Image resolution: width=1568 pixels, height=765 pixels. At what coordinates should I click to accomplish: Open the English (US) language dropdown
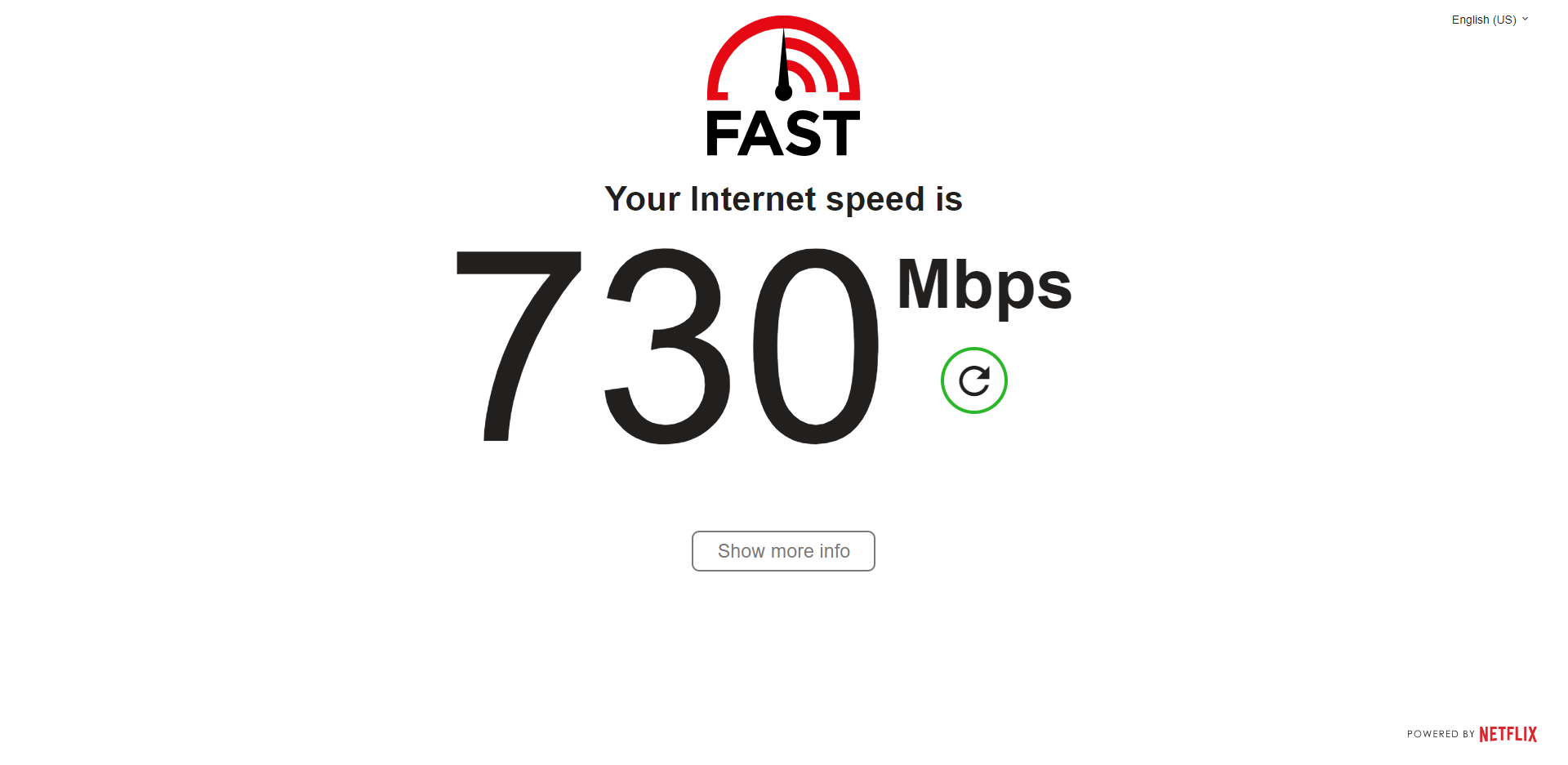(1489, 20)
